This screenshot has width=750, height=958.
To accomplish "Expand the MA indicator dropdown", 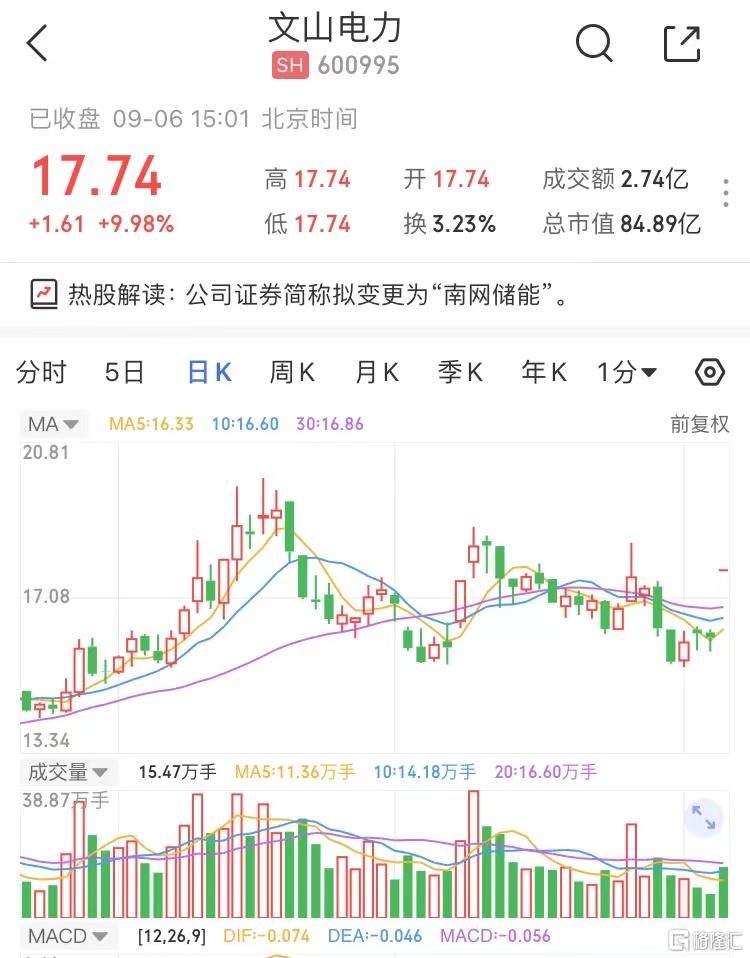I will [x=57, y=424].
